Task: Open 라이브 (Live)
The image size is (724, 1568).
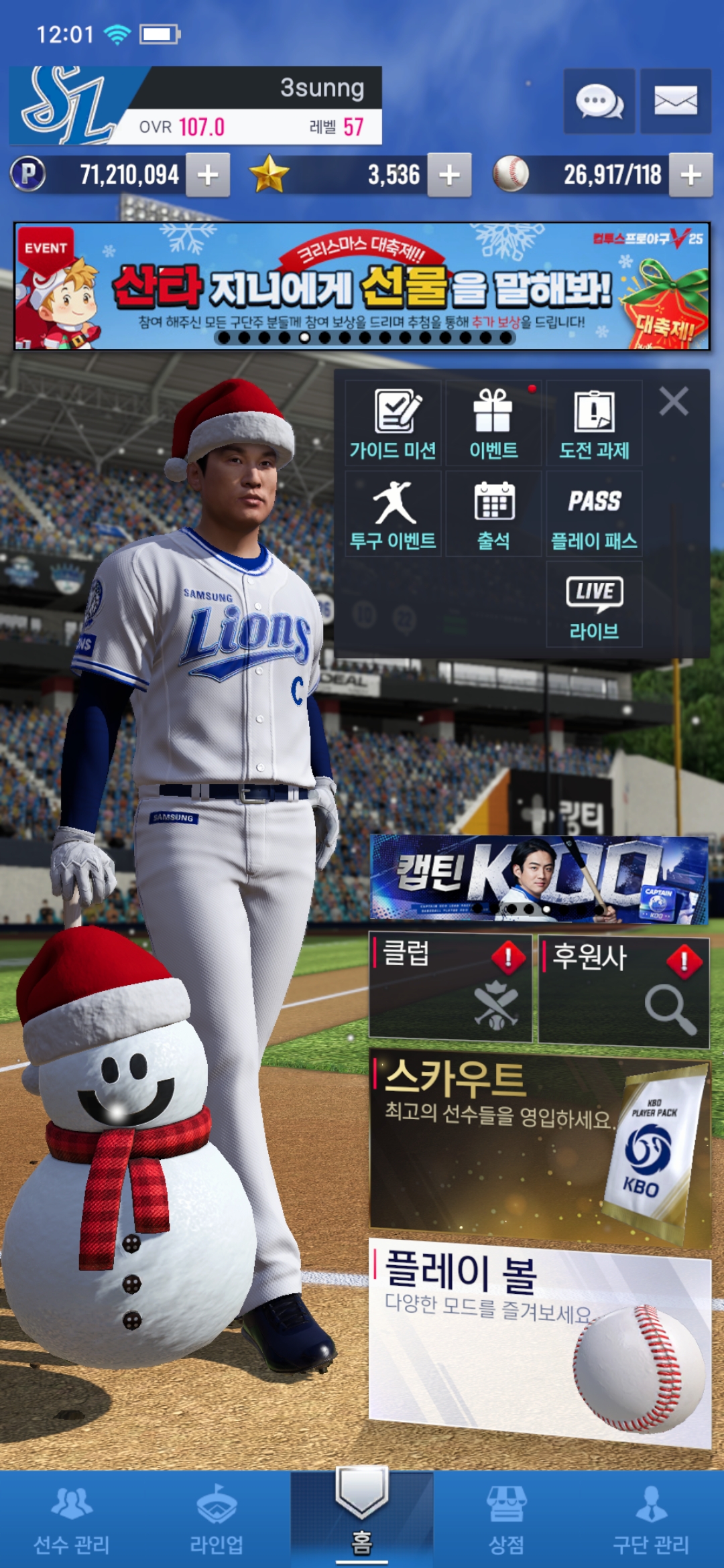Action: pos(594,604)
